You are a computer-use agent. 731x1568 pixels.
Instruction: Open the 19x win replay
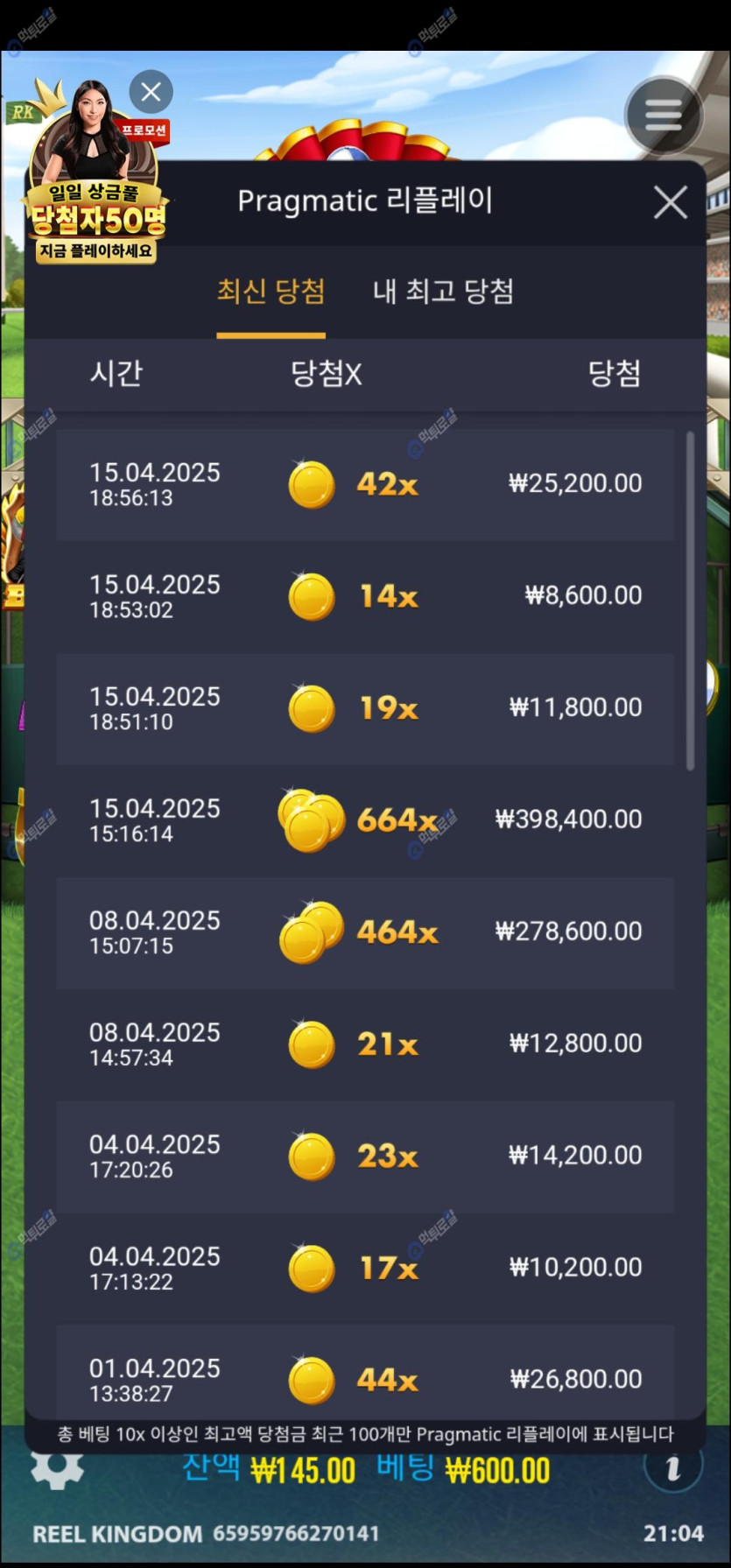point(365,708)
